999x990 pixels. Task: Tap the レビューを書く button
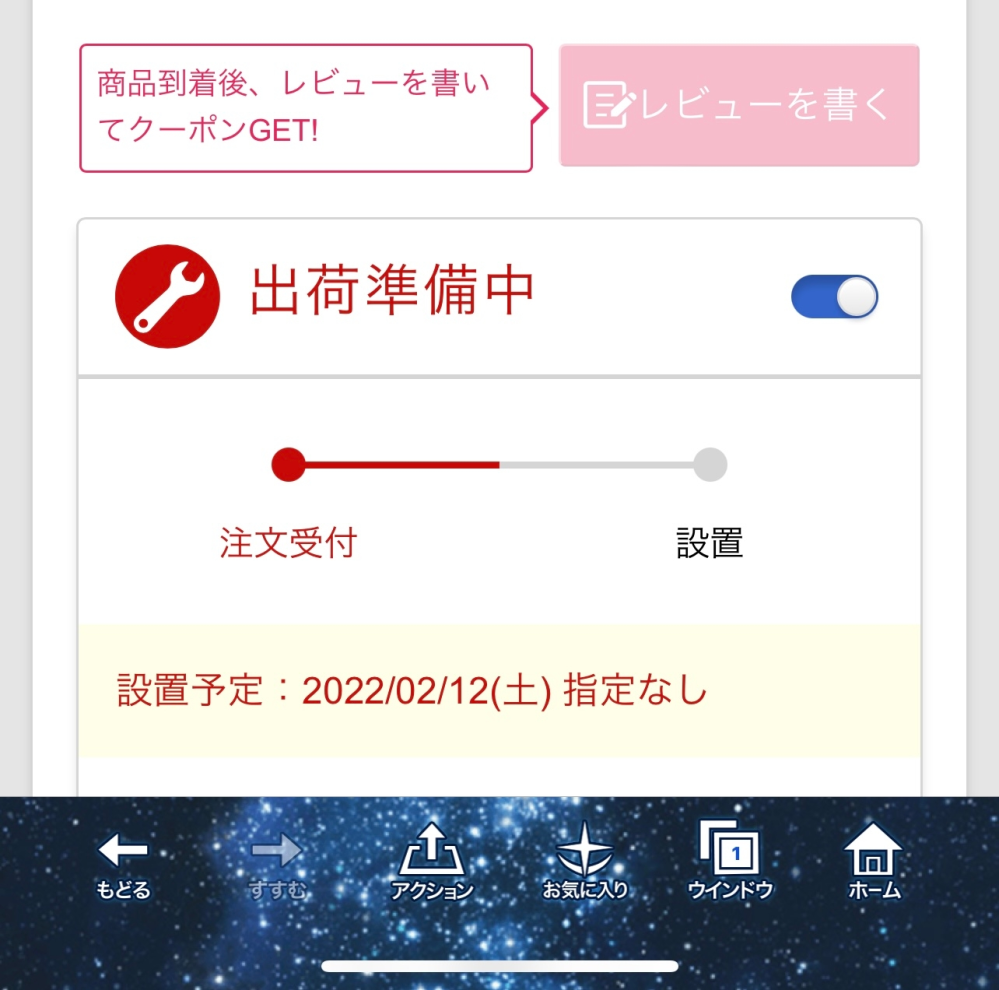coord(738,105)
